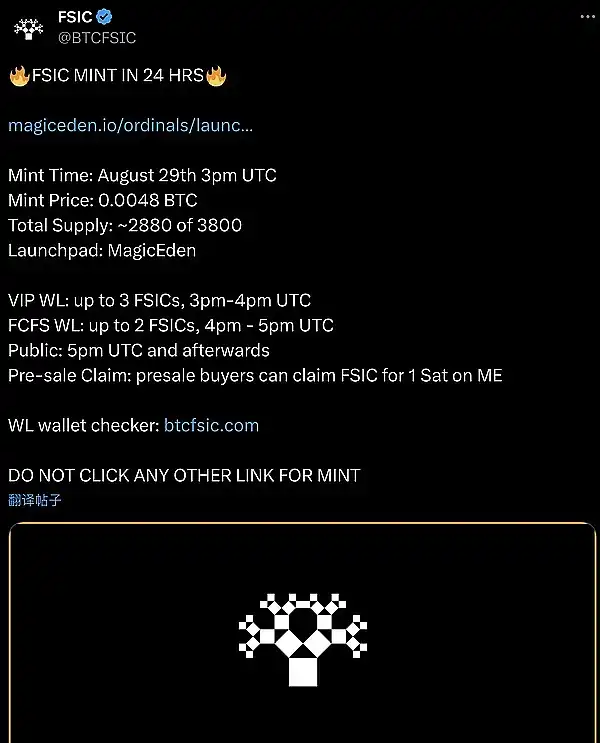Open the btcfsic.com wallet checker link

[x=211, y=425]
